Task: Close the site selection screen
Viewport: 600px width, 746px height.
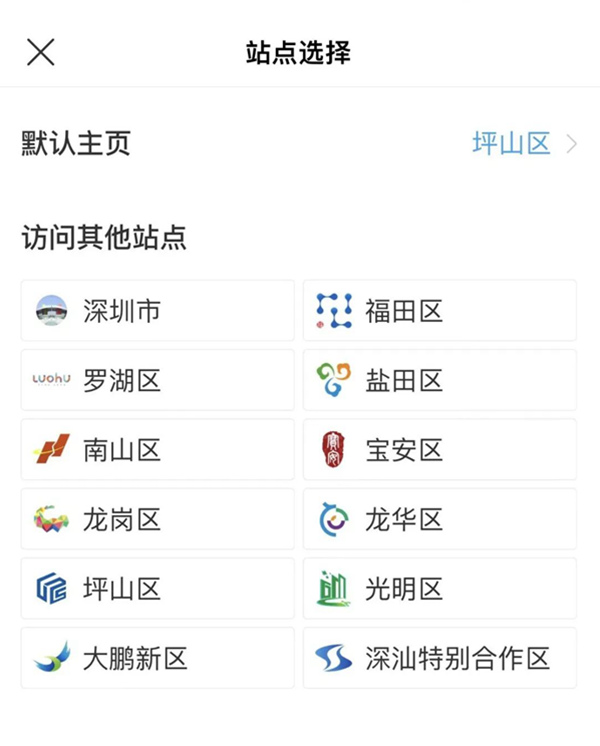Action: 41,52
